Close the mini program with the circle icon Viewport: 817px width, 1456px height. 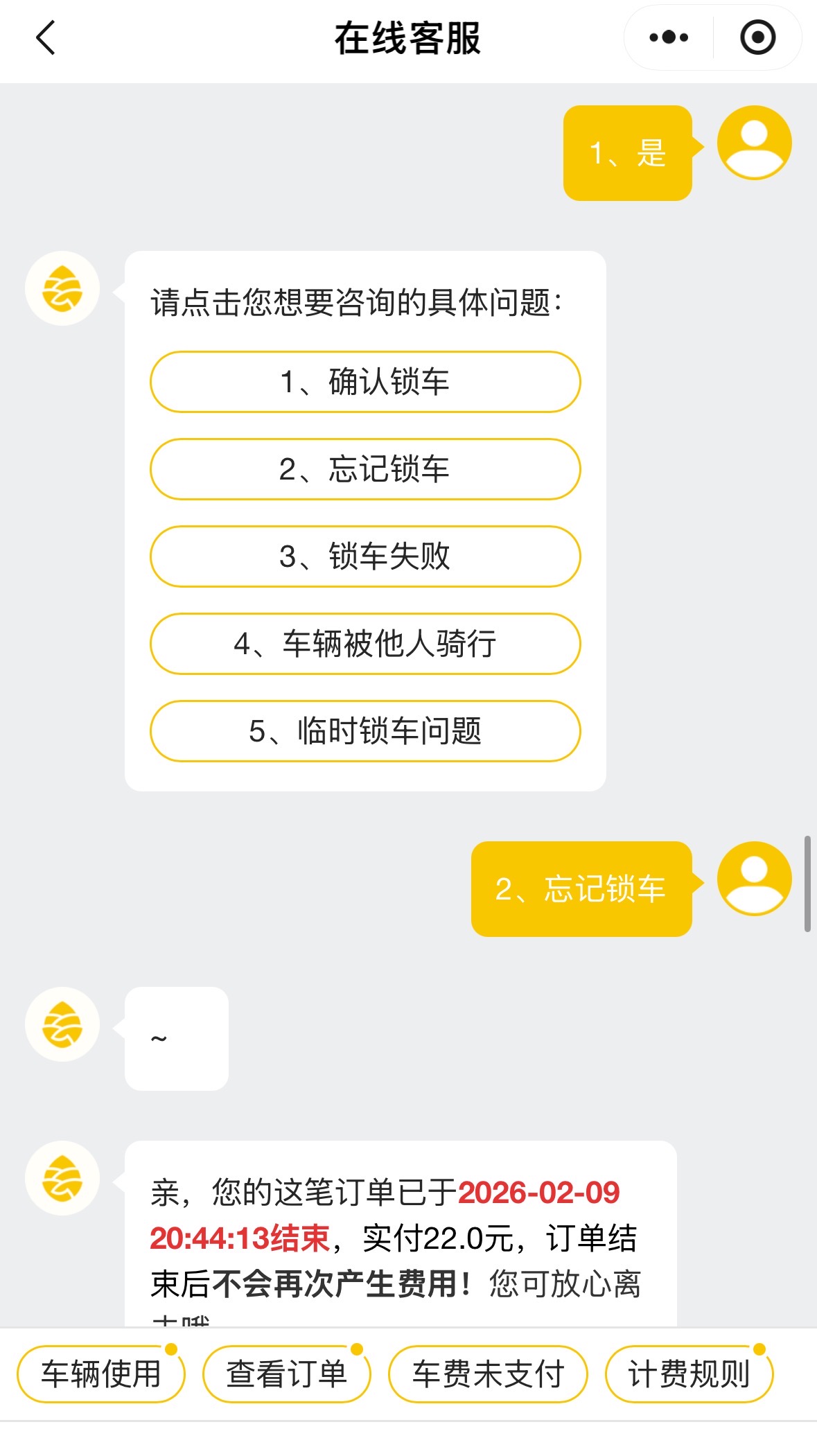pos(757,38)
